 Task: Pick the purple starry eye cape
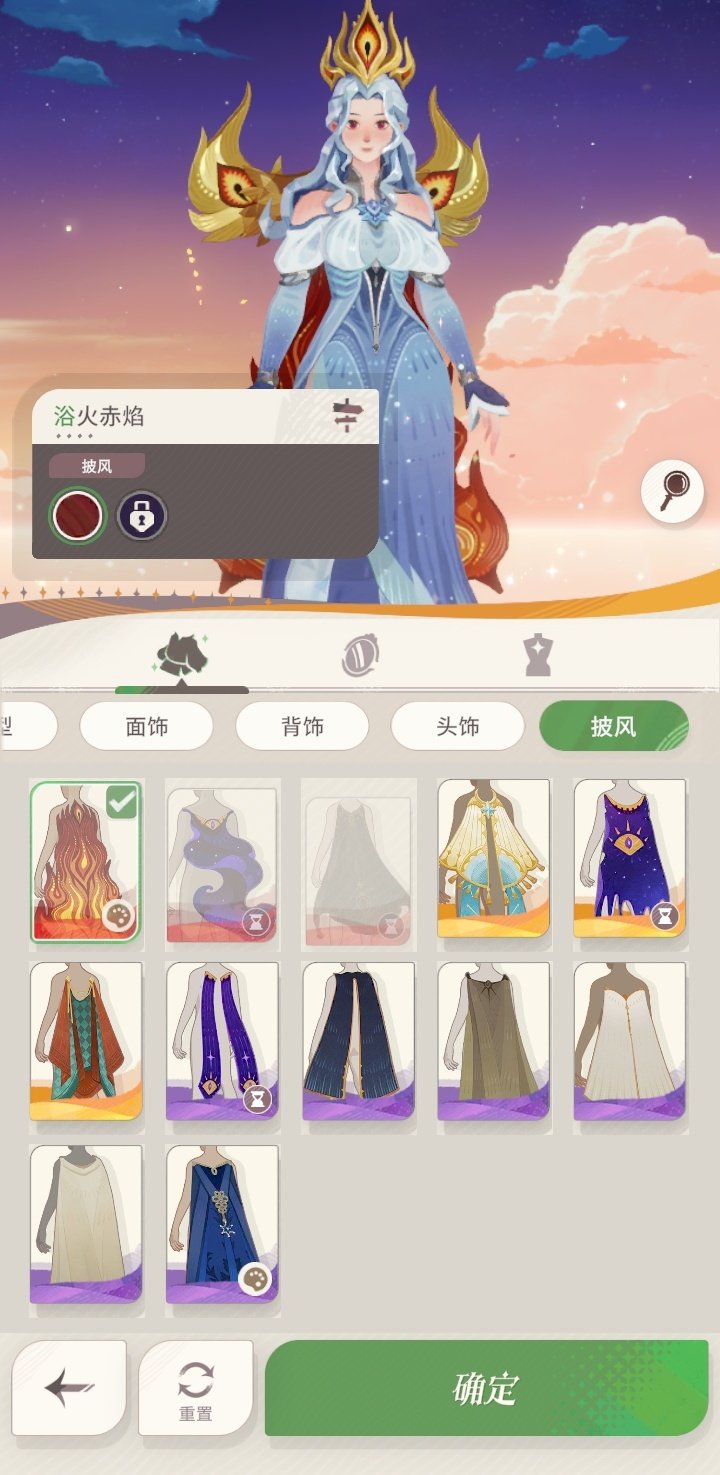click(629, 858)
